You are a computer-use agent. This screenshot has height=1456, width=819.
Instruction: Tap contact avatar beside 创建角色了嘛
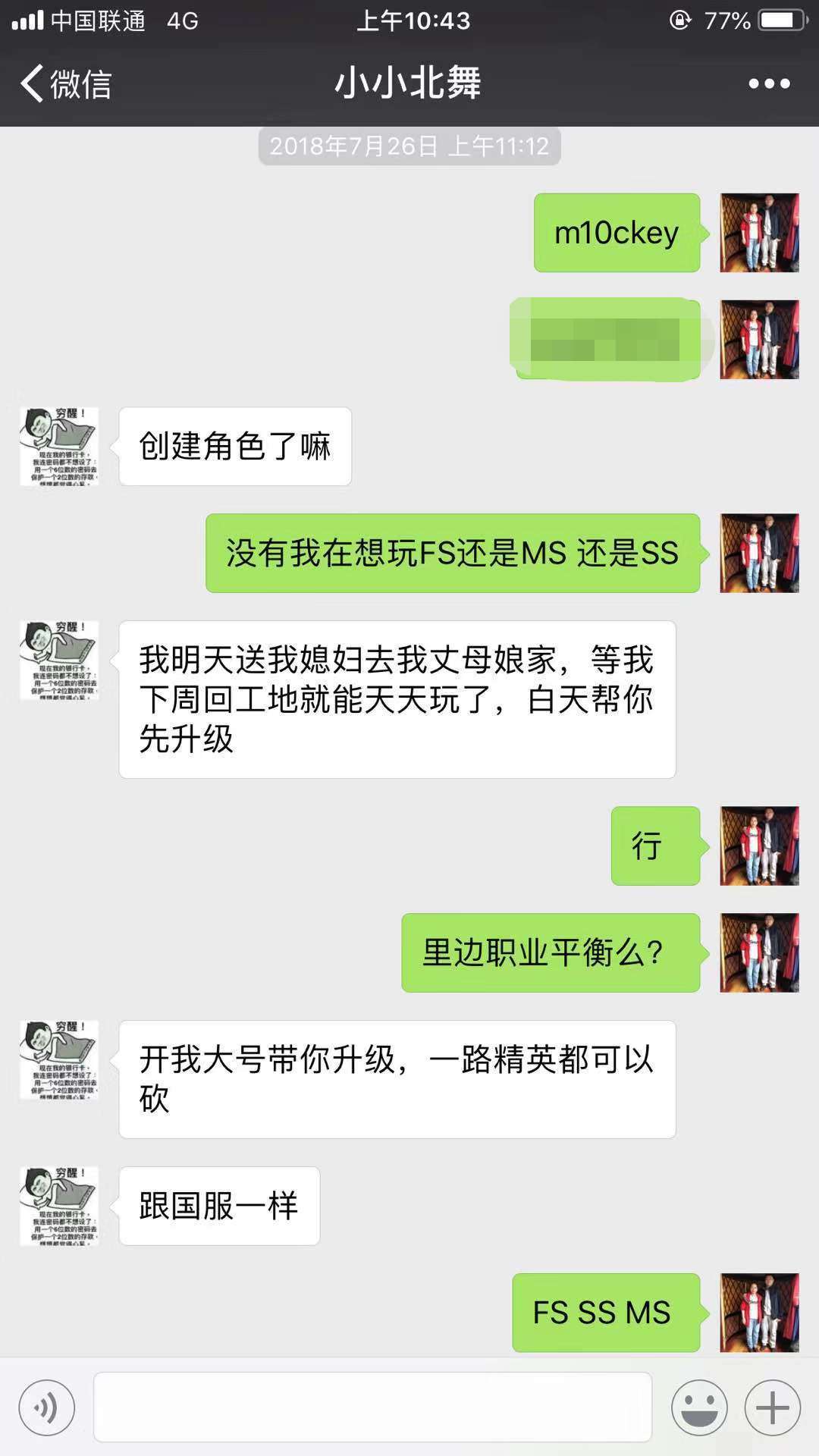[59, 447]
